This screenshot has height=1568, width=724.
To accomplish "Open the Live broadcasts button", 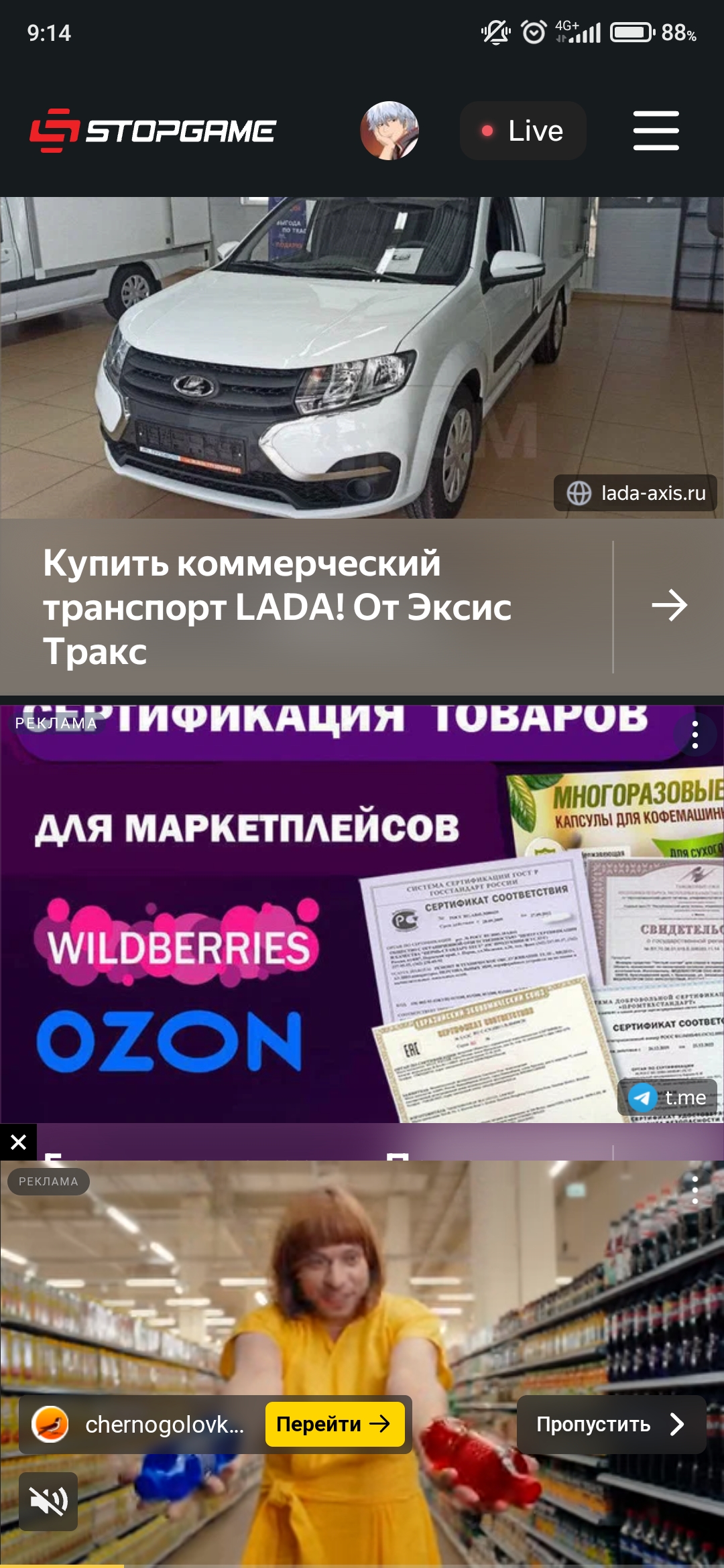I will click(x=523, y=131).
